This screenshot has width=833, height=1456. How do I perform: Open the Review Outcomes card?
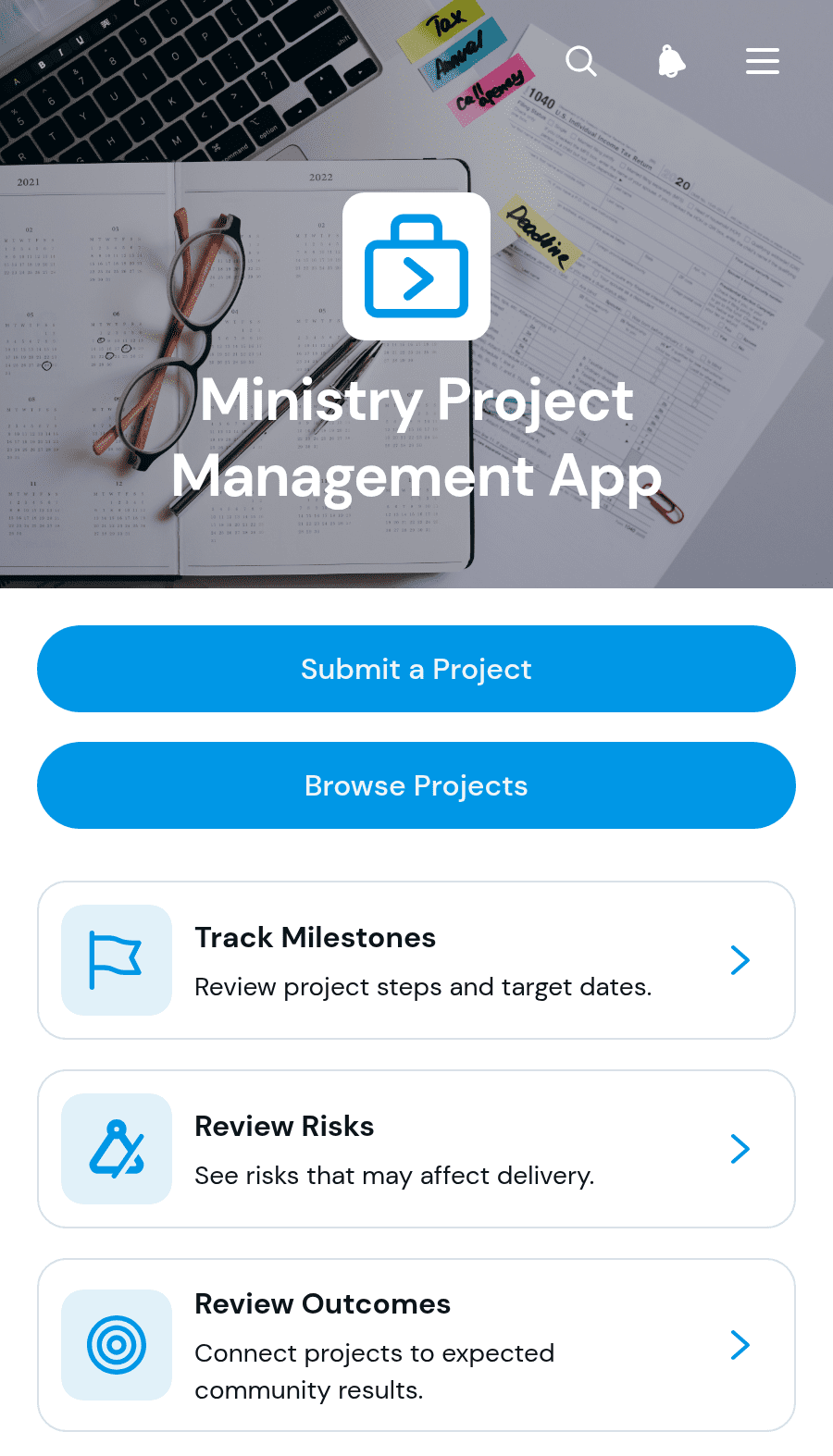pyautogui.click(x=416, y=1345)
